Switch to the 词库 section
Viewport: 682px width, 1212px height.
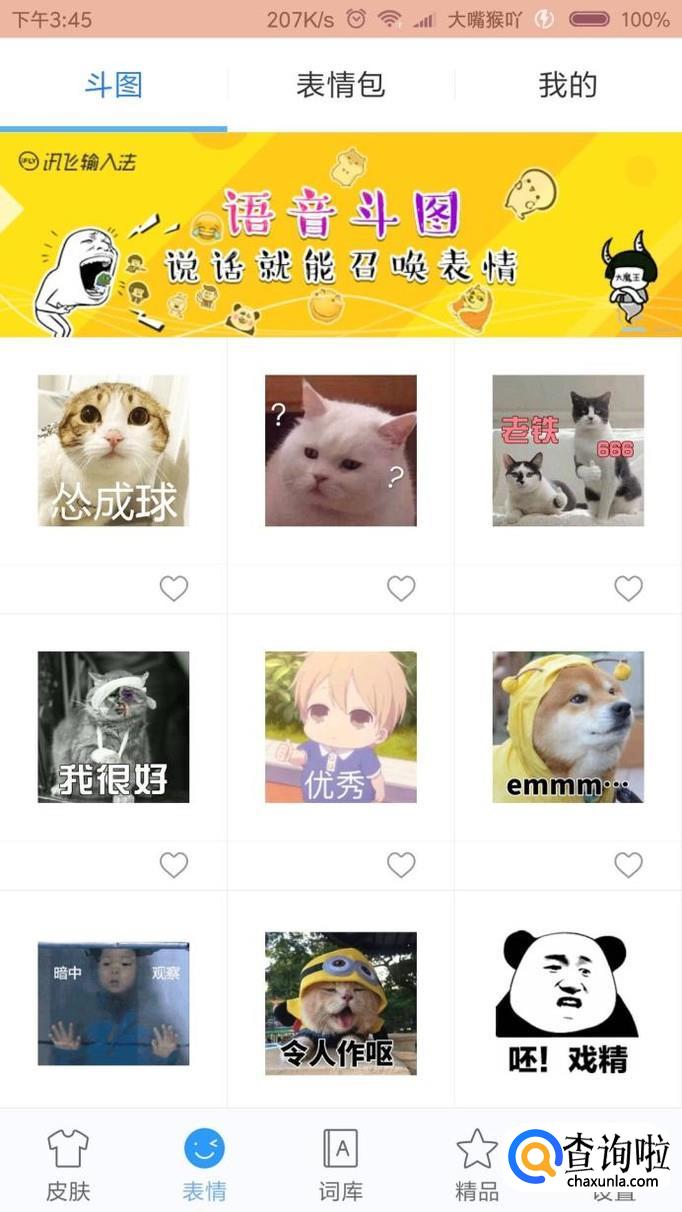340,1163
